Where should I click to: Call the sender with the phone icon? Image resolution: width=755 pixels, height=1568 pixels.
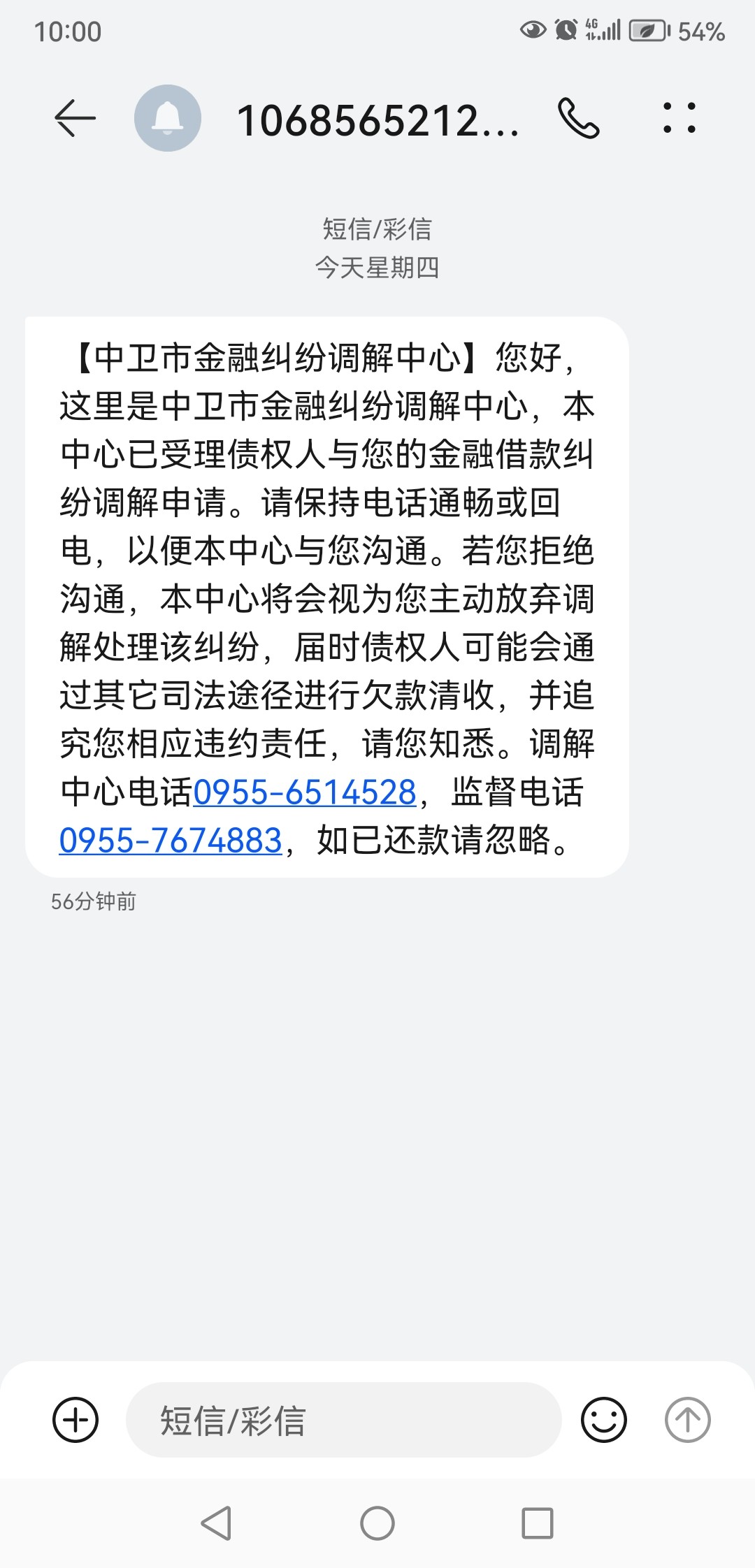click(579, 118)
